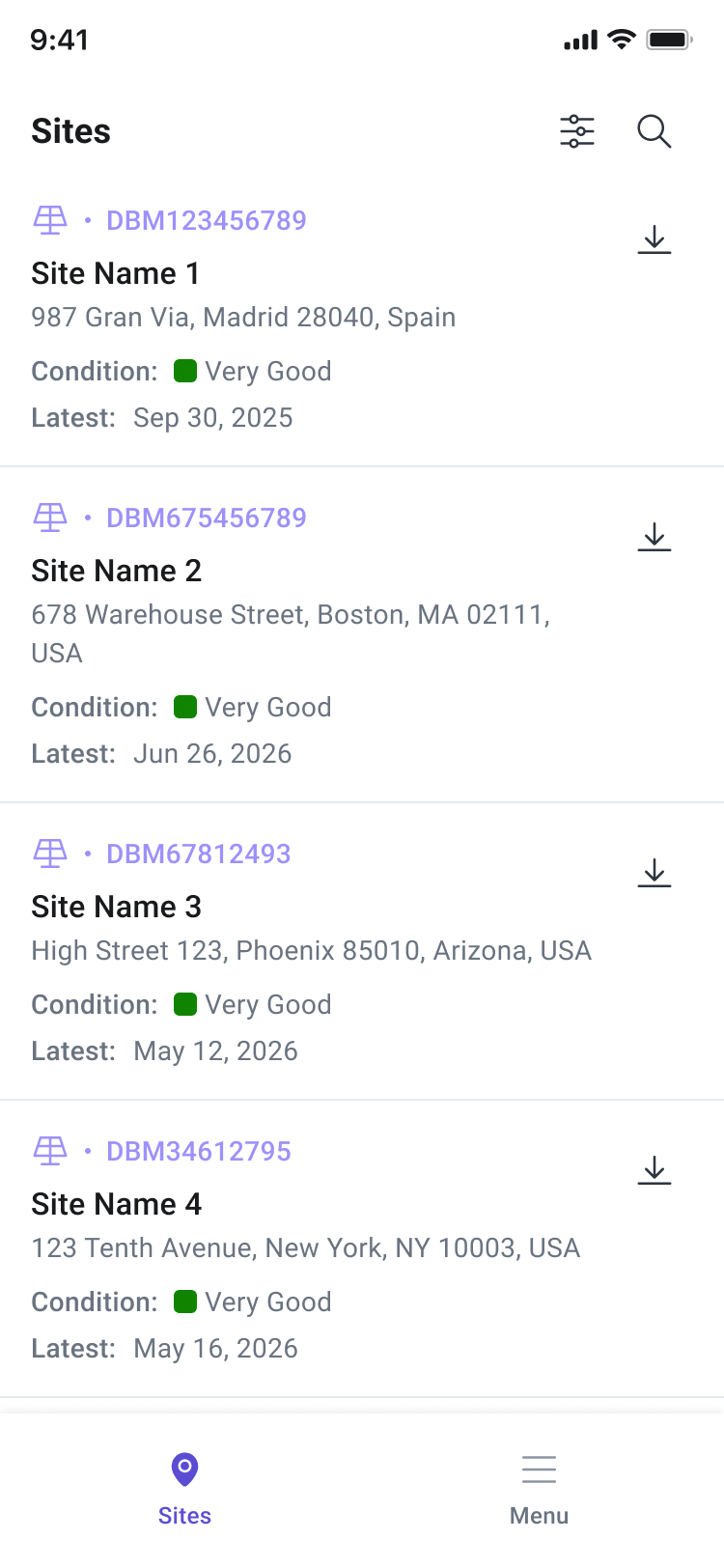View Site Name 4 in New York
724x1568 pixels.
[362, 1249]
